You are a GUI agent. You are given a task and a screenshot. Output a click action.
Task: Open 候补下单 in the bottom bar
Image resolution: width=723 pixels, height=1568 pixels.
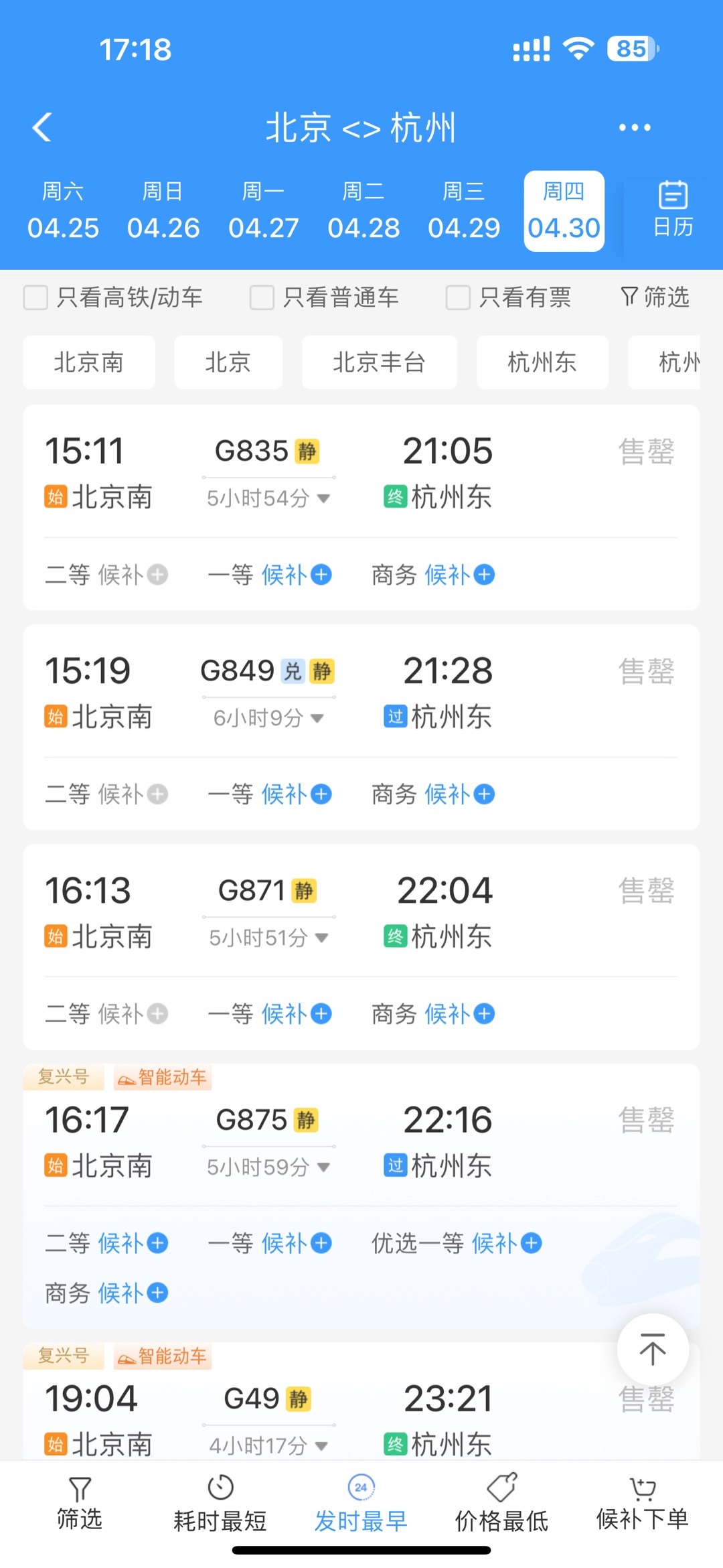tap(642, 1505)
